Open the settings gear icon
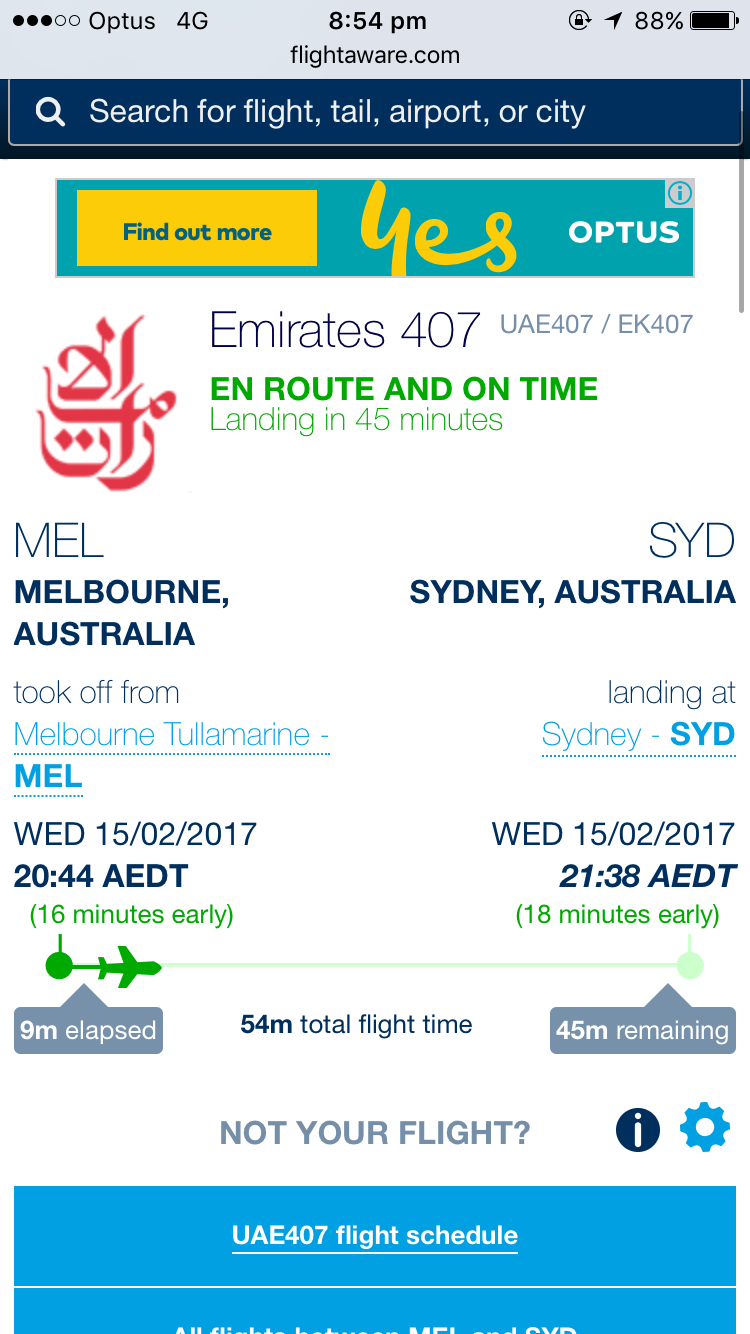The height and width of the screenshot is (1334, 750). (x=705, y=1129)
